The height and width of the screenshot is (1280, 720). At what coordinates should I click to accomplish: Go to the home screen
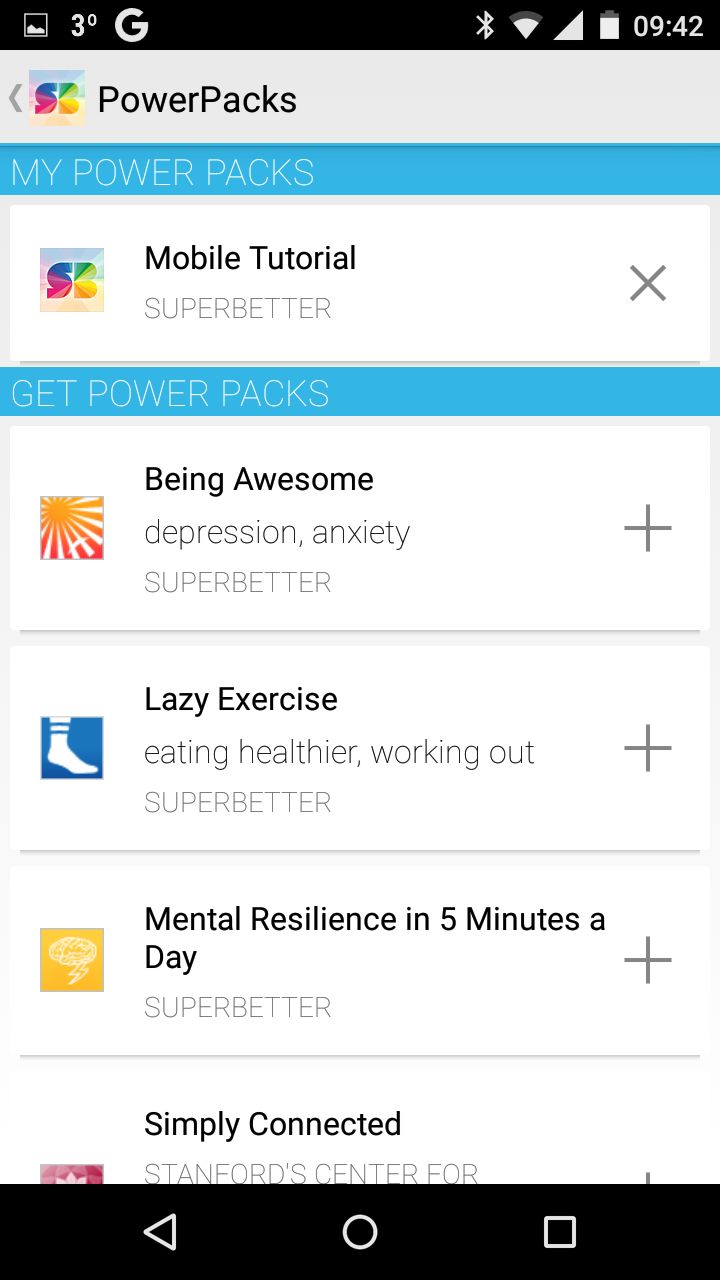[x=360, y=1232]
